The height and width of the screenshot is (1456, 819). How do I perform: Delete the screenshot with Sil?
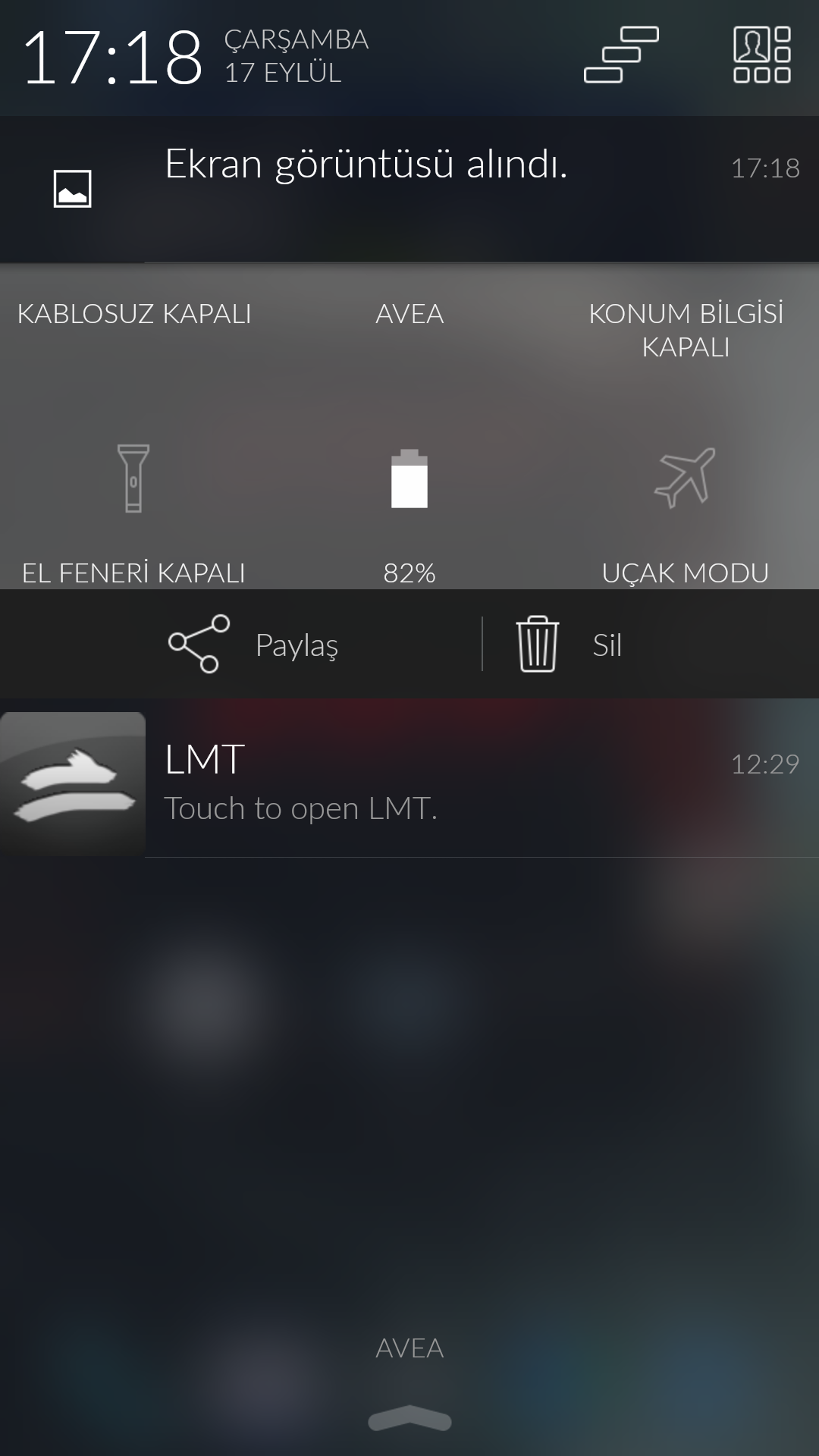pos(569,645)
